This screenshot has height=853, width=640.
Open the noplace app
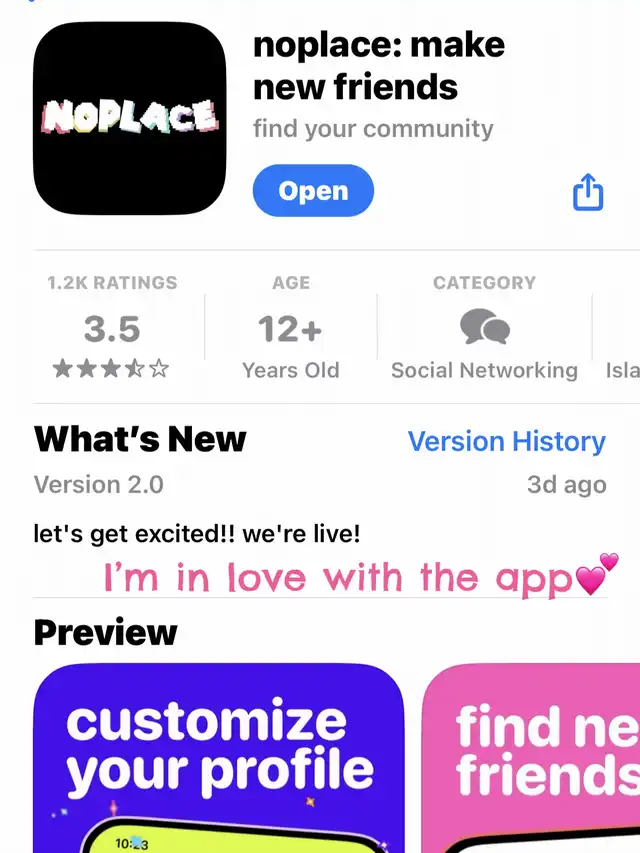click(313, 191)
